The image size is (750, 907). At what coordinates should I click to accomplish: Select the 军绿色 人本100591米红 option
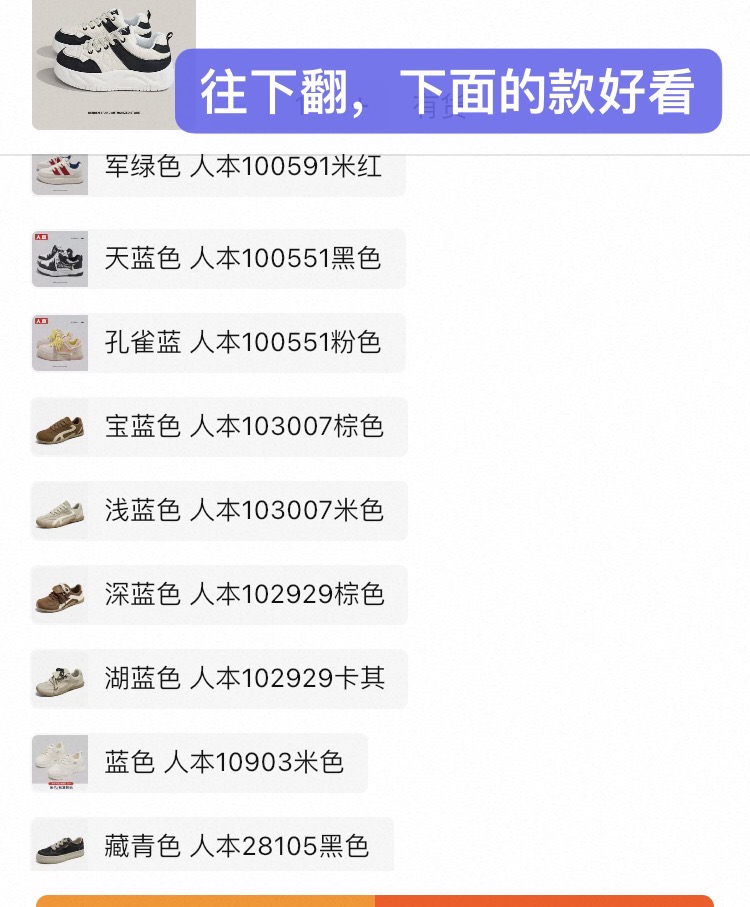click(240, 166)
